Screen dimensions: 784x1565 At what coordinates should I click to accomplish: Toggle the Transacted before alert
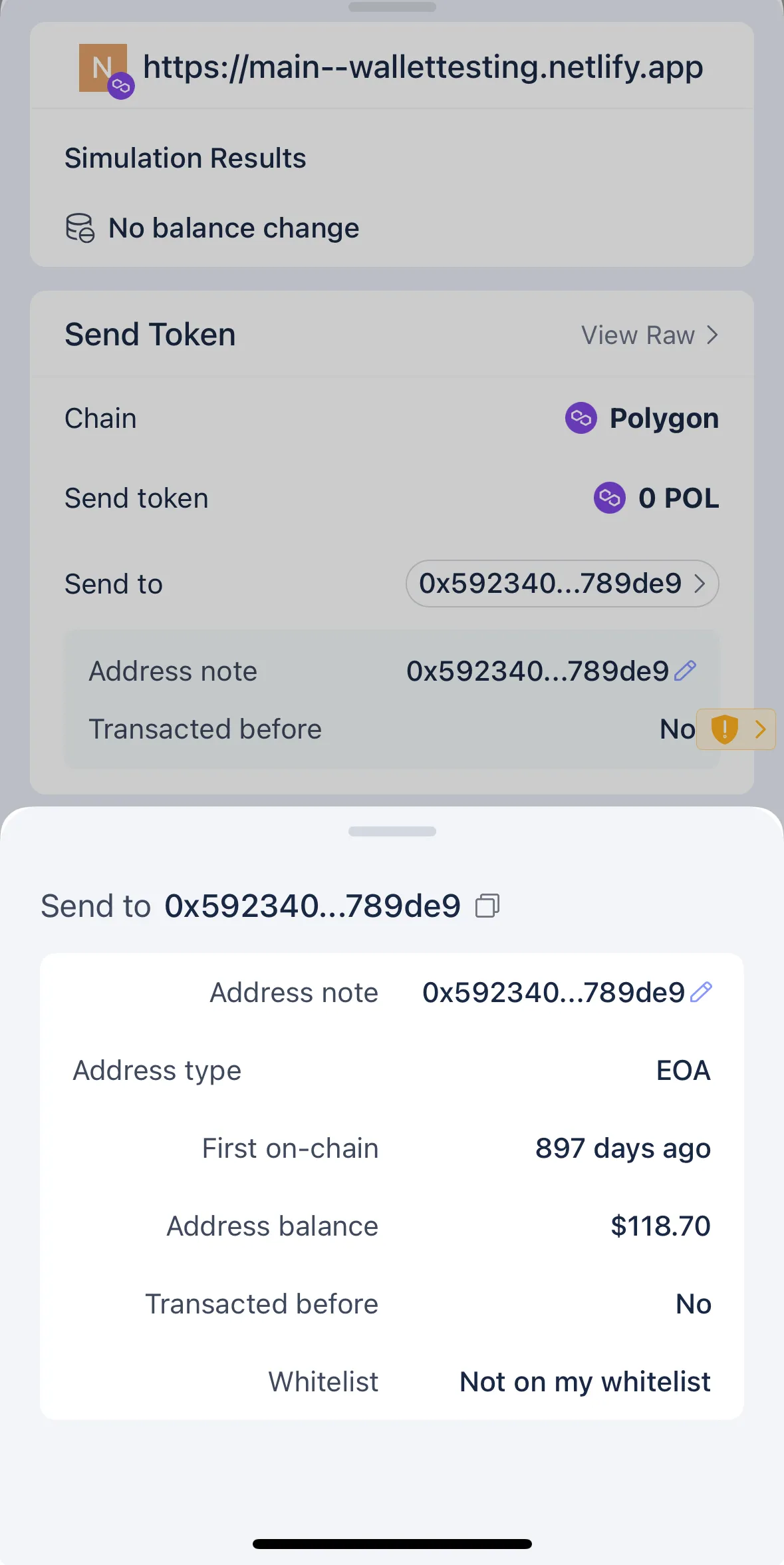[x=736, y=729]
